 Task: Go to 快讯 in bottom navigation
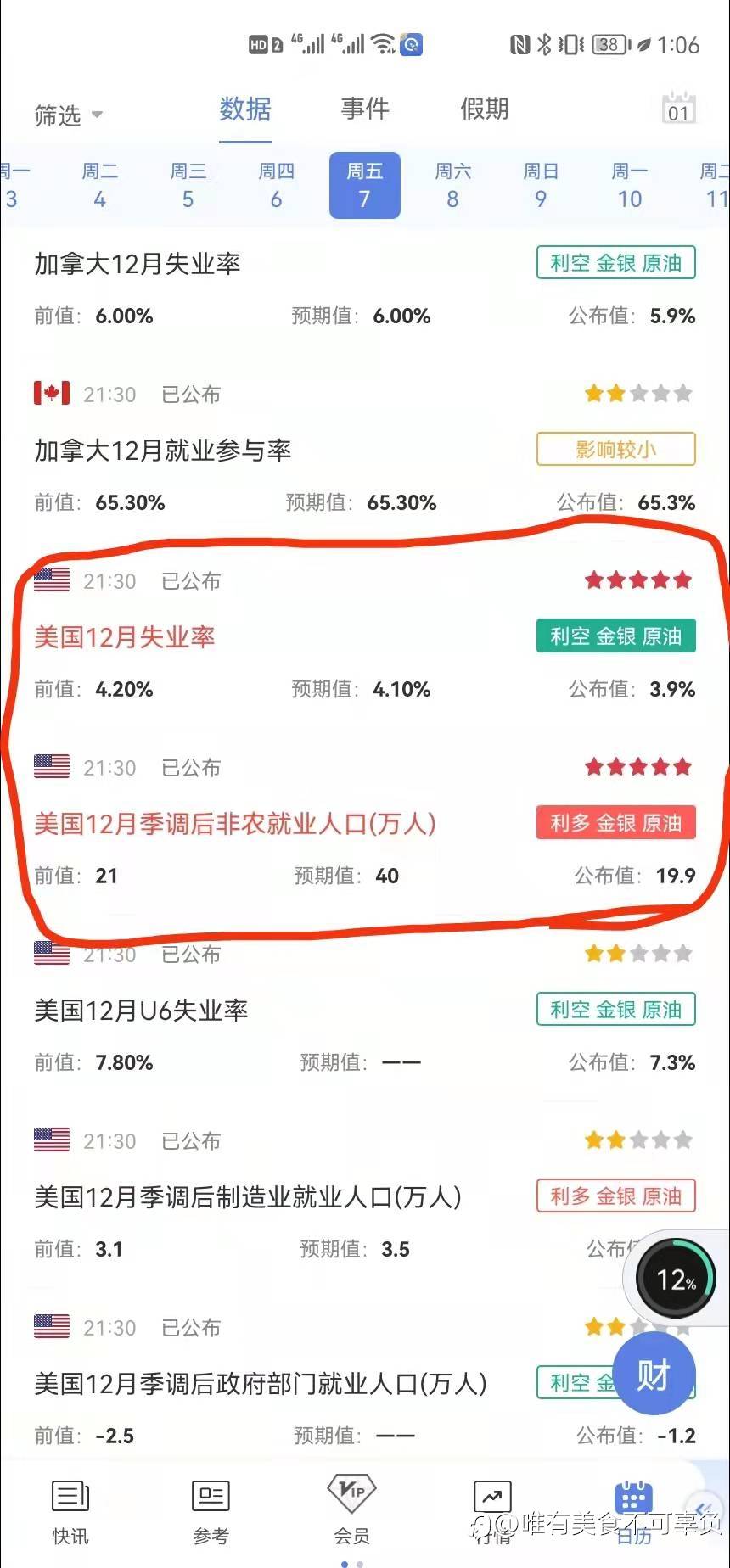70,1511
